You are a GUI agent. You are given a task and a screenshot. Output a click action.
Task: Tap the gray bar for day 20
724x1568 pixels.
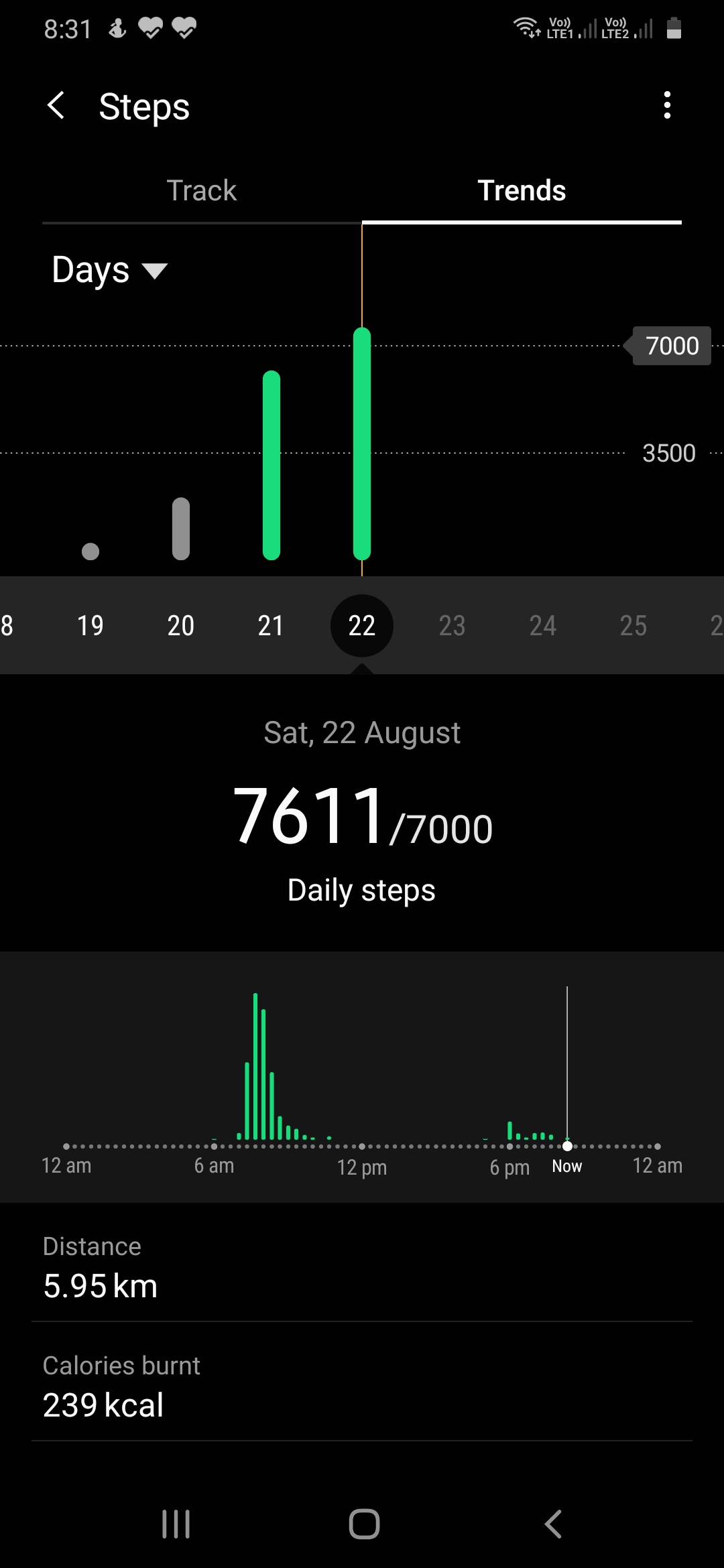point(181,529)
